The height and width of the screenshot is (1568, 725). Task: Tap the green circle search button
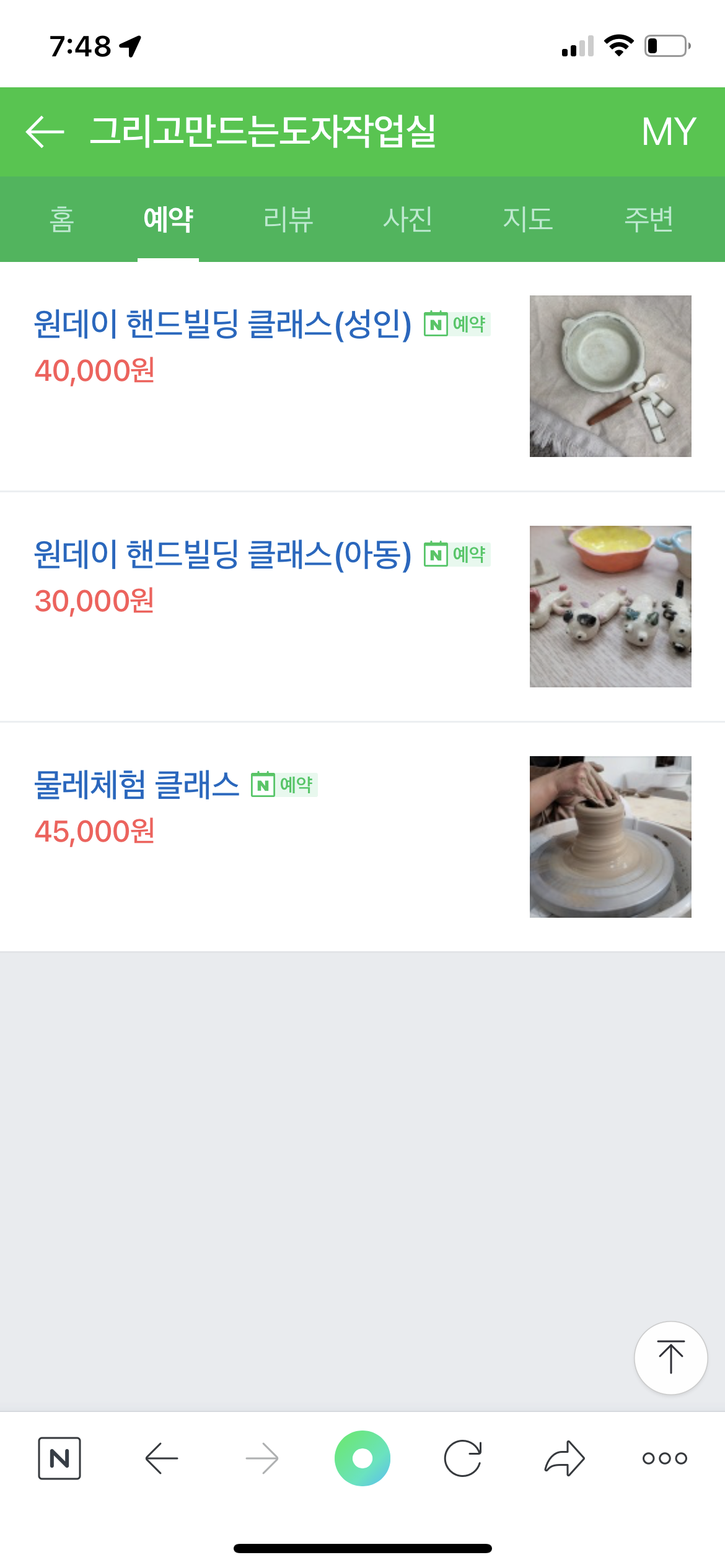click(x=362, y=1458)
